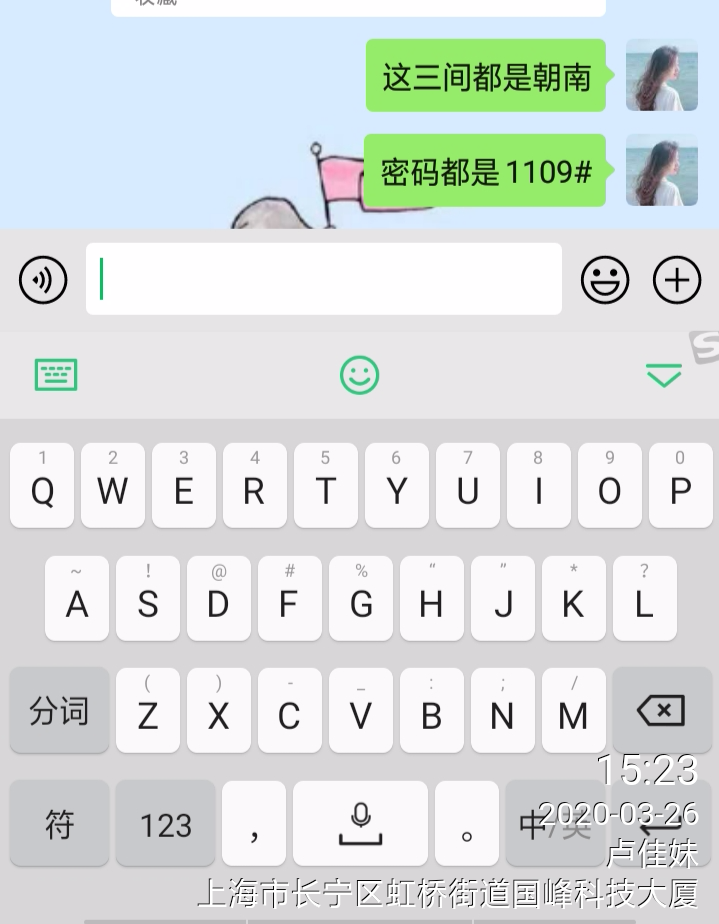Open keyboard layout switcher icon
This screenshot has height=924, width=719.
tap(56, 375)
